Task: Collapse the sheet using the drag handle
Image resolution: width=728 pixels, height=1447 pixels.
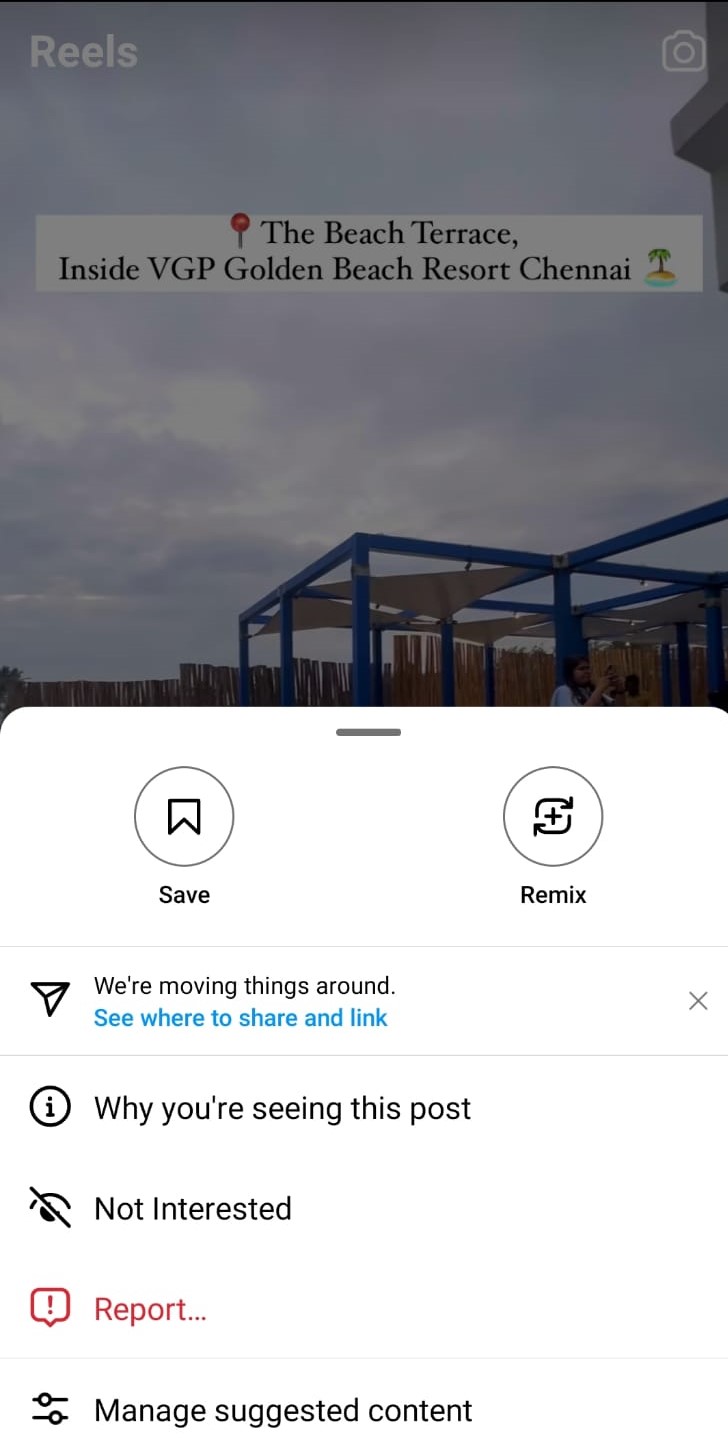Action: [367, 732]
